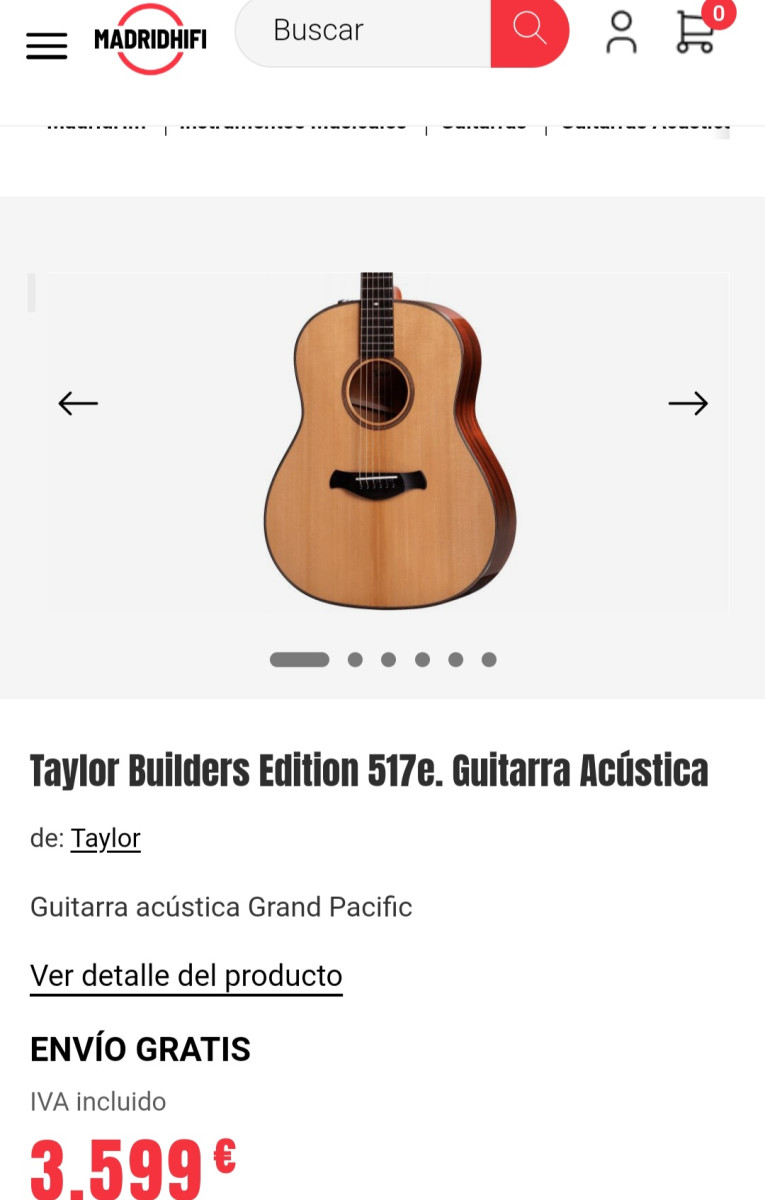Open the user account icon
This screenshot has width=765, height=1200.
click(x=621, y=32)
